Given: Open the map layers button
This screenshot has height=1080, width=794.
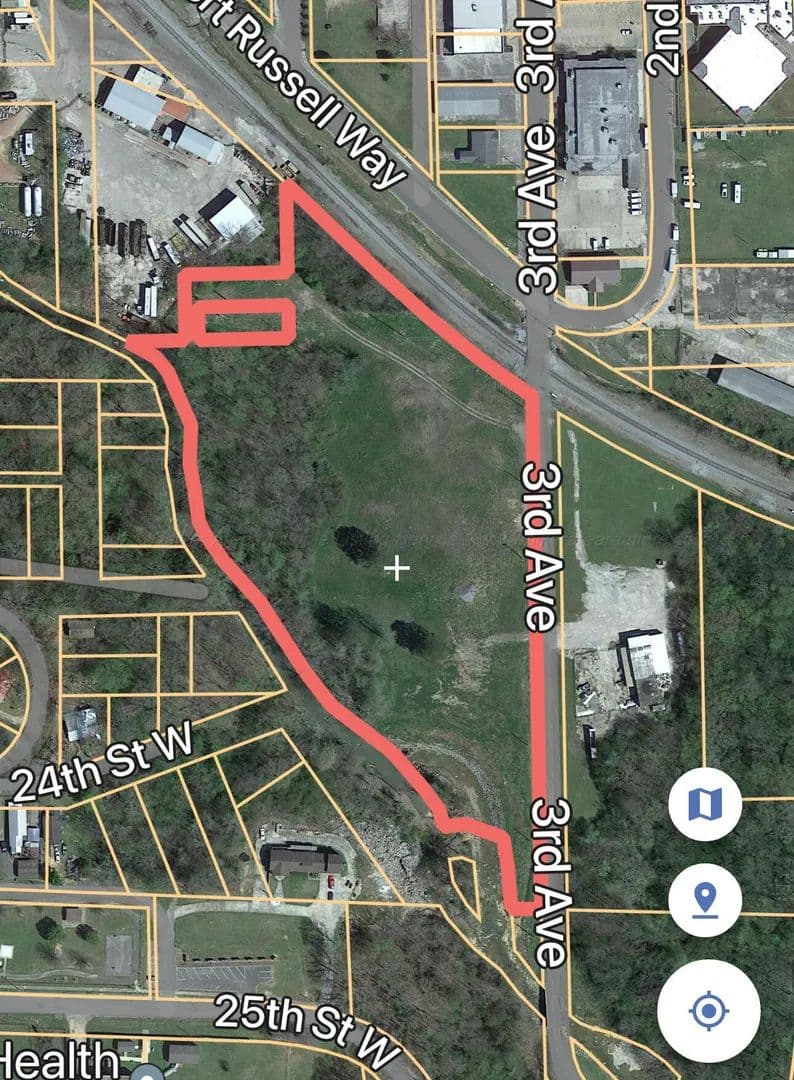Looking at the screenshot, I should tap(705, 803).
